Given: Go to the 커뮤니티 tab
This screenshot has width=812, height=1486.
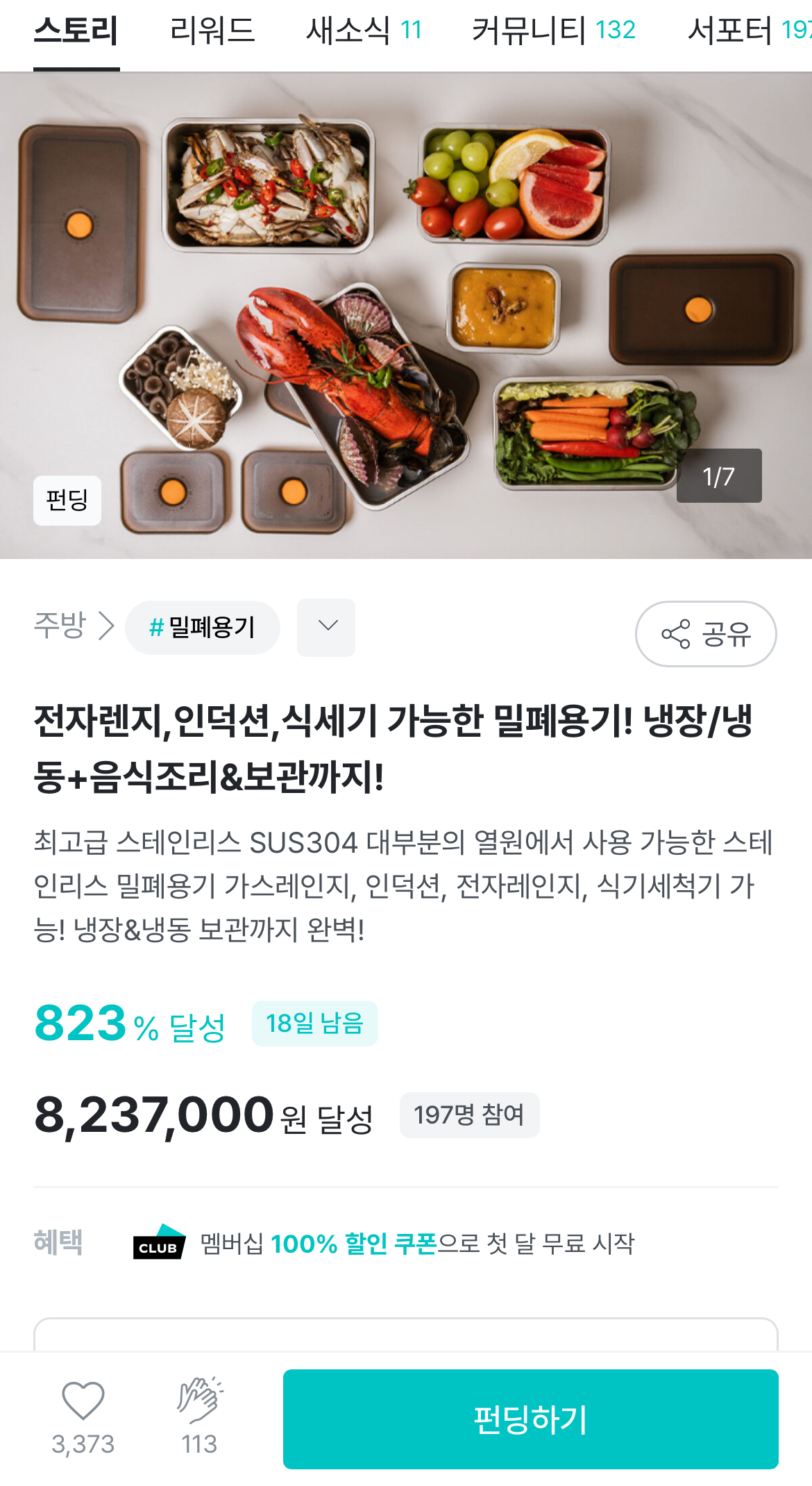Looking at the screenshot, I should [553, 31].
